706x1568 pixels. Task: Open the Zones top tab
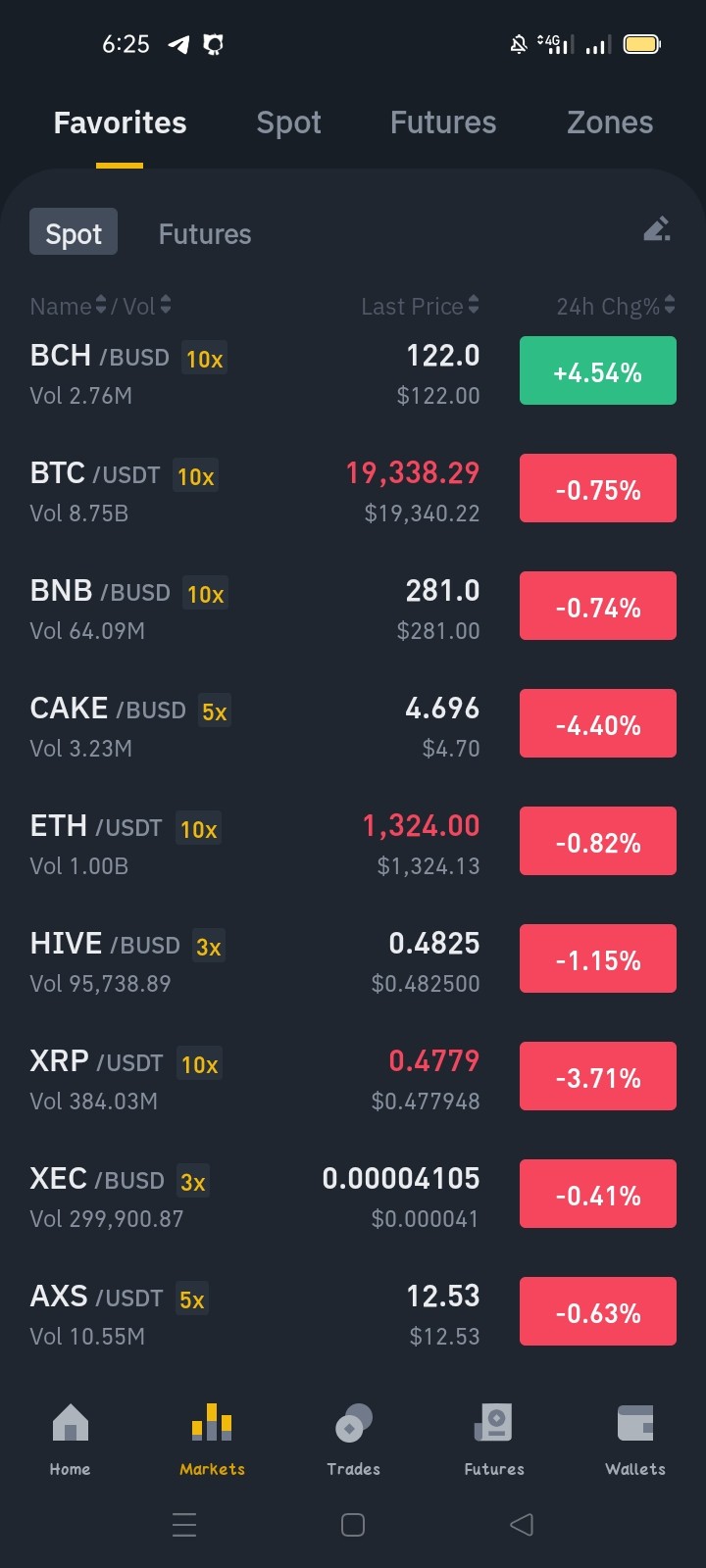(x=610, y=122)
